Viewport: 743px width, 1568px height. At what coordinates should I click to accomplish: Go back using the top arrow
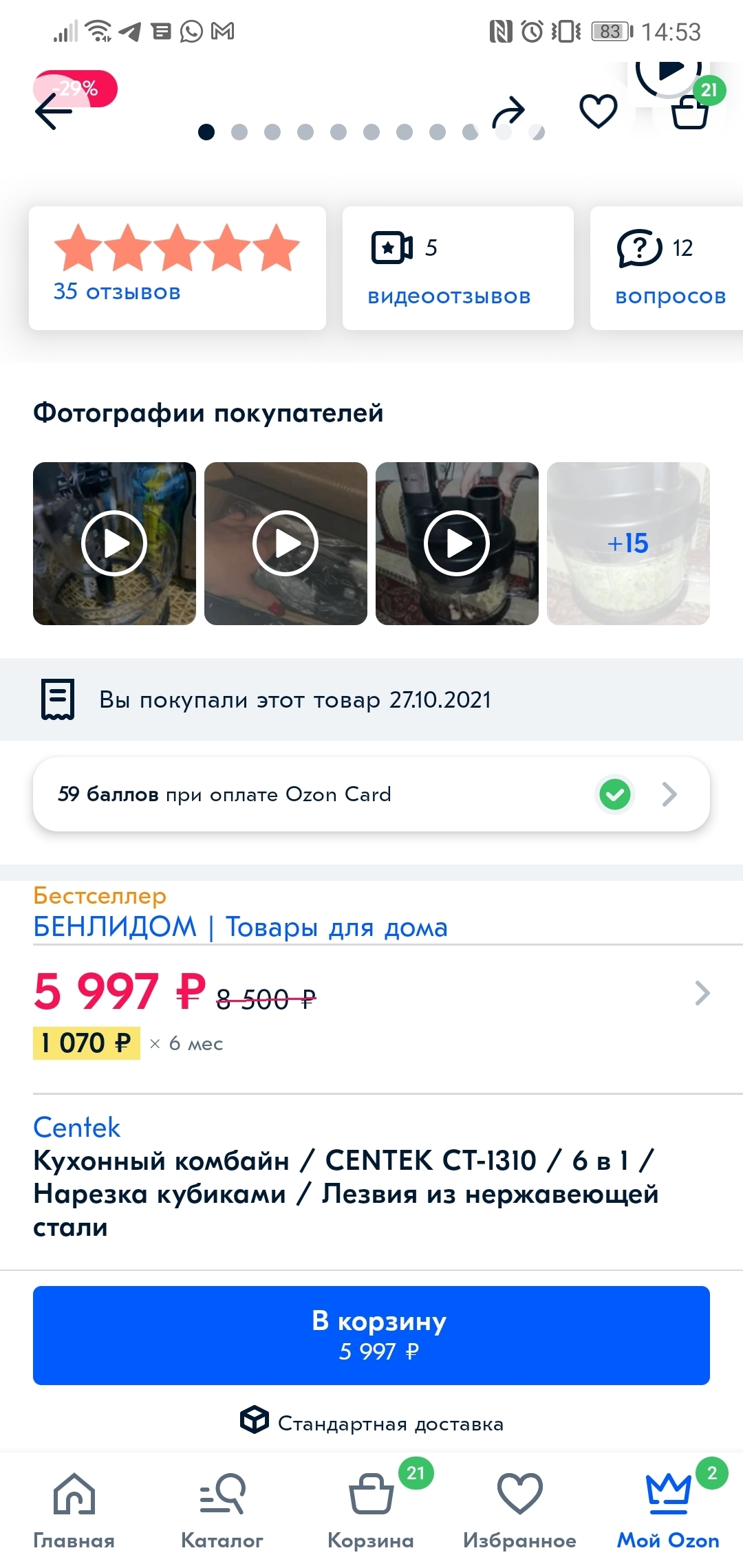click(54, 111)
